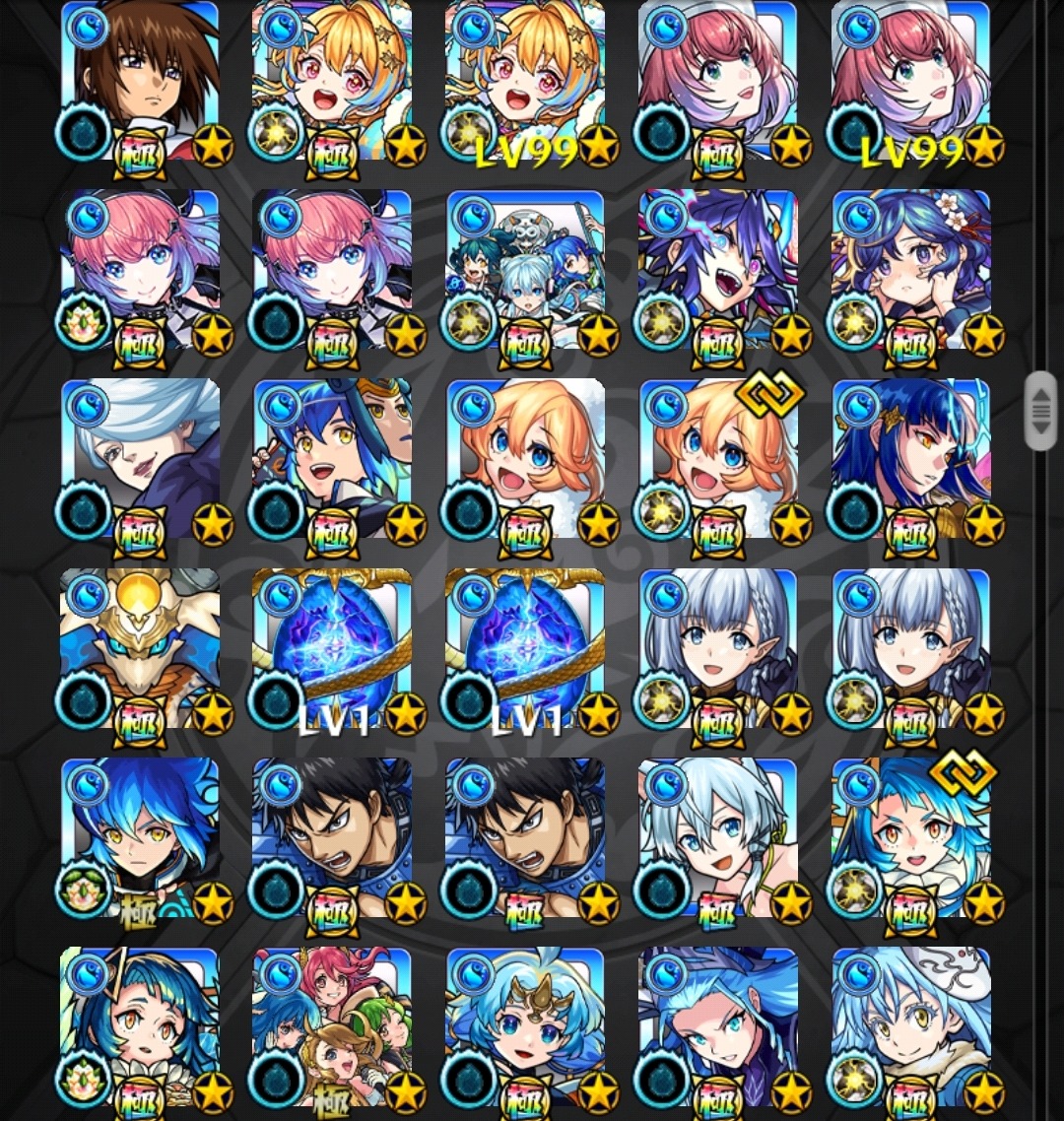Select the dark-blue-haired girl with flower hairpin
The width and height of the screenshot is (1064, 1121).
coord(911,268)
